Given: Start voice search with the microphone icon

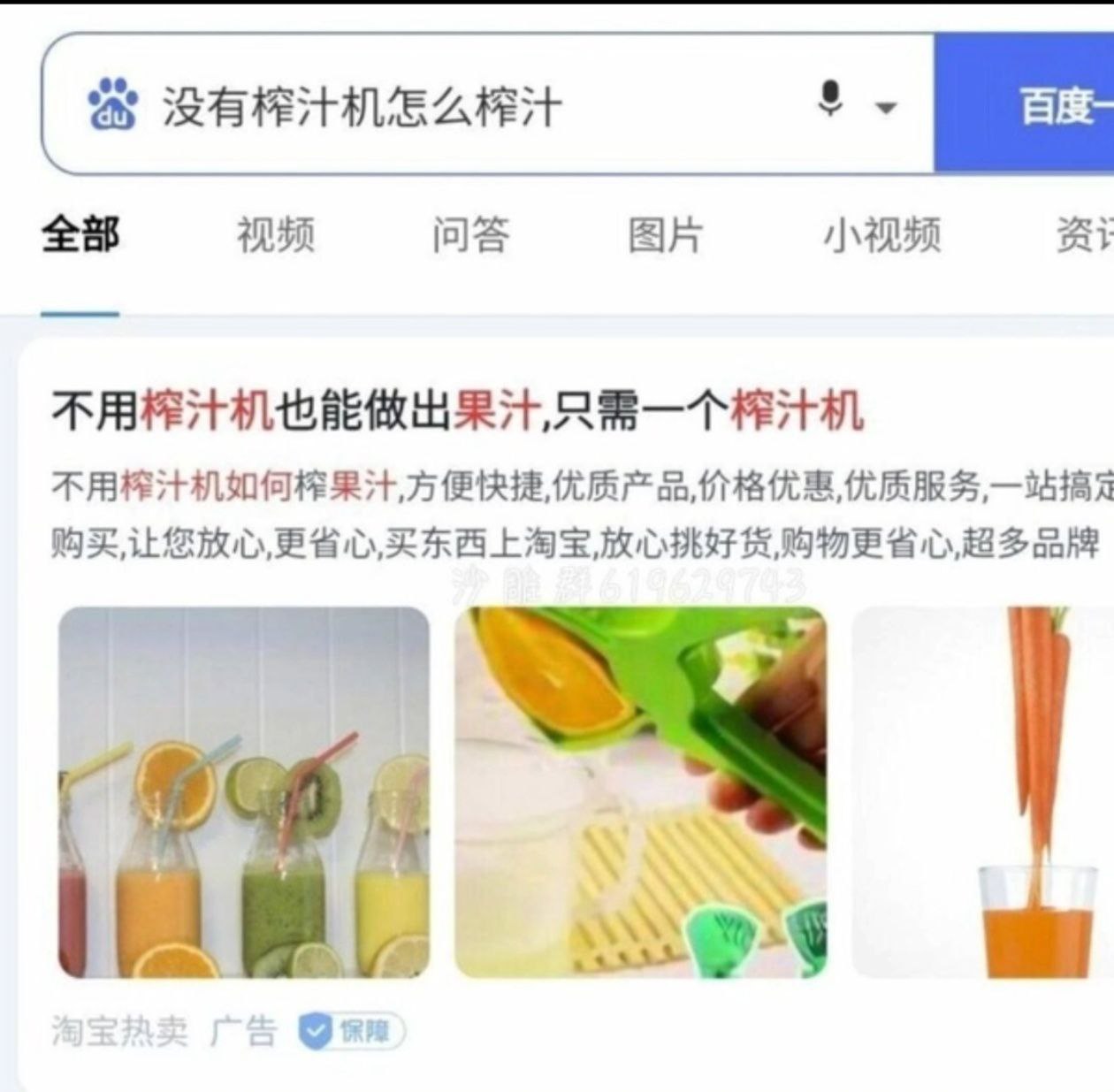Looking at the screenshot, I should pos(829,99).
